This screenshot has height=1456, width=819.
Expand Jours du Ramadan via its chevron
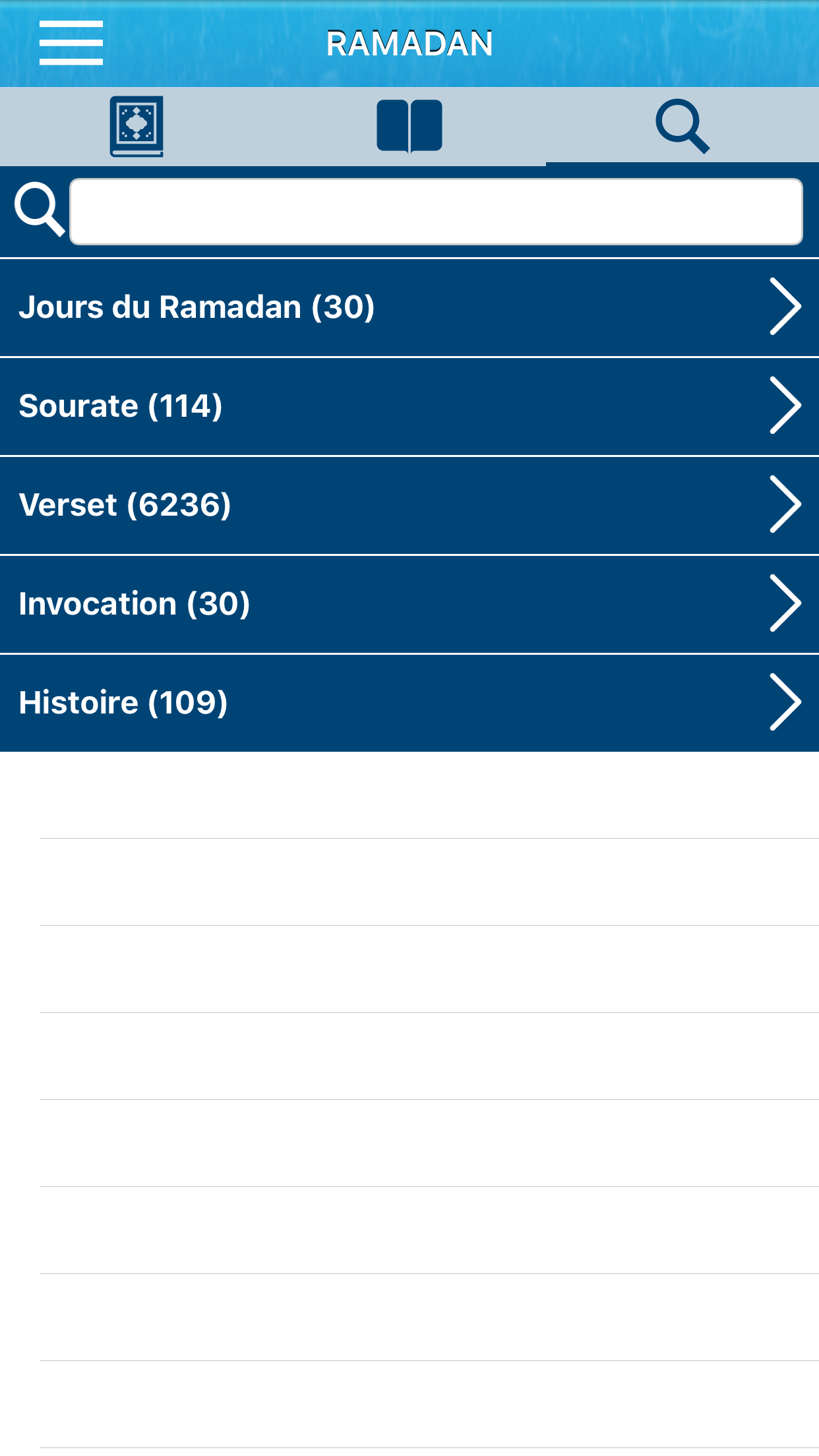[786, 307]
